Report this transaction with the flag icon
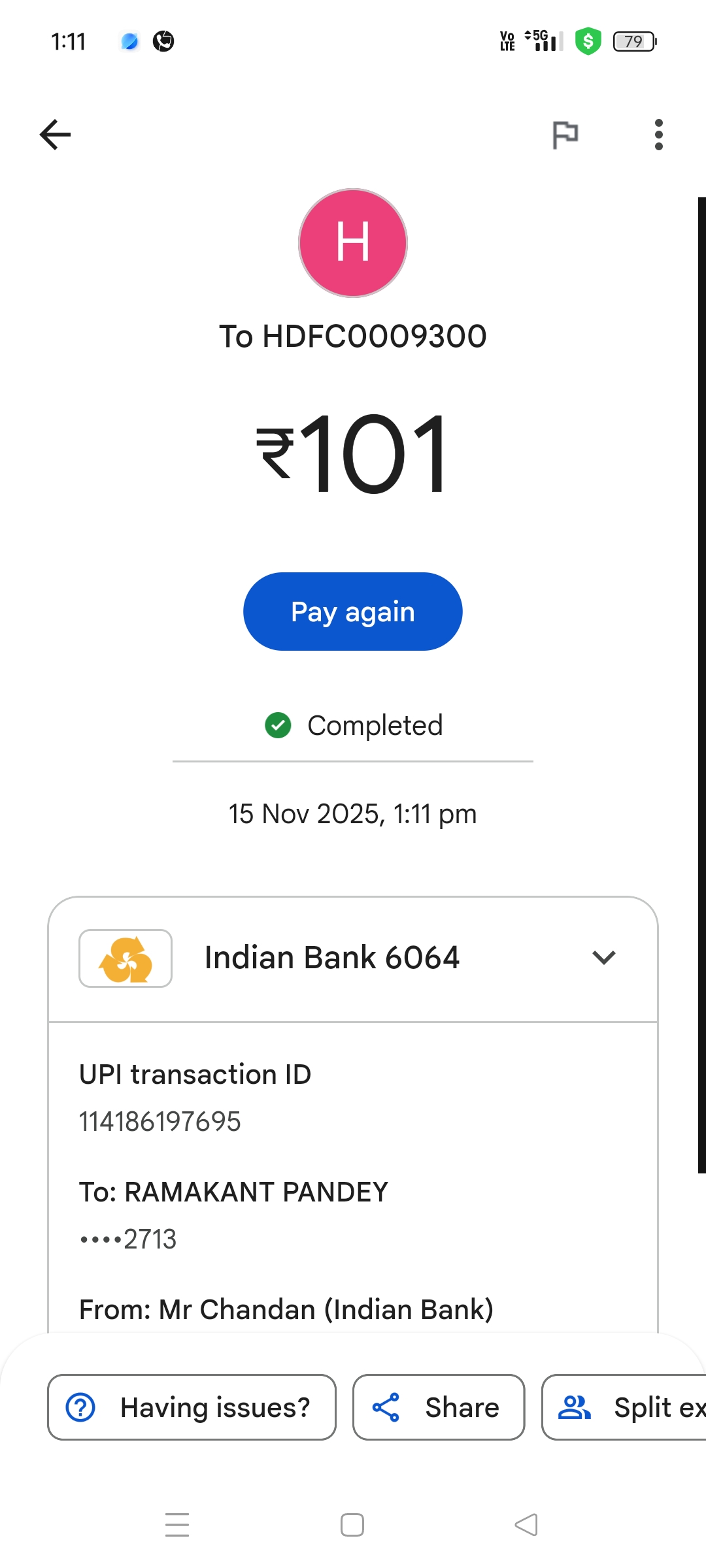The height and width of the screenshot is (1568, 706). pyautogui.click(x=565, y=135)
